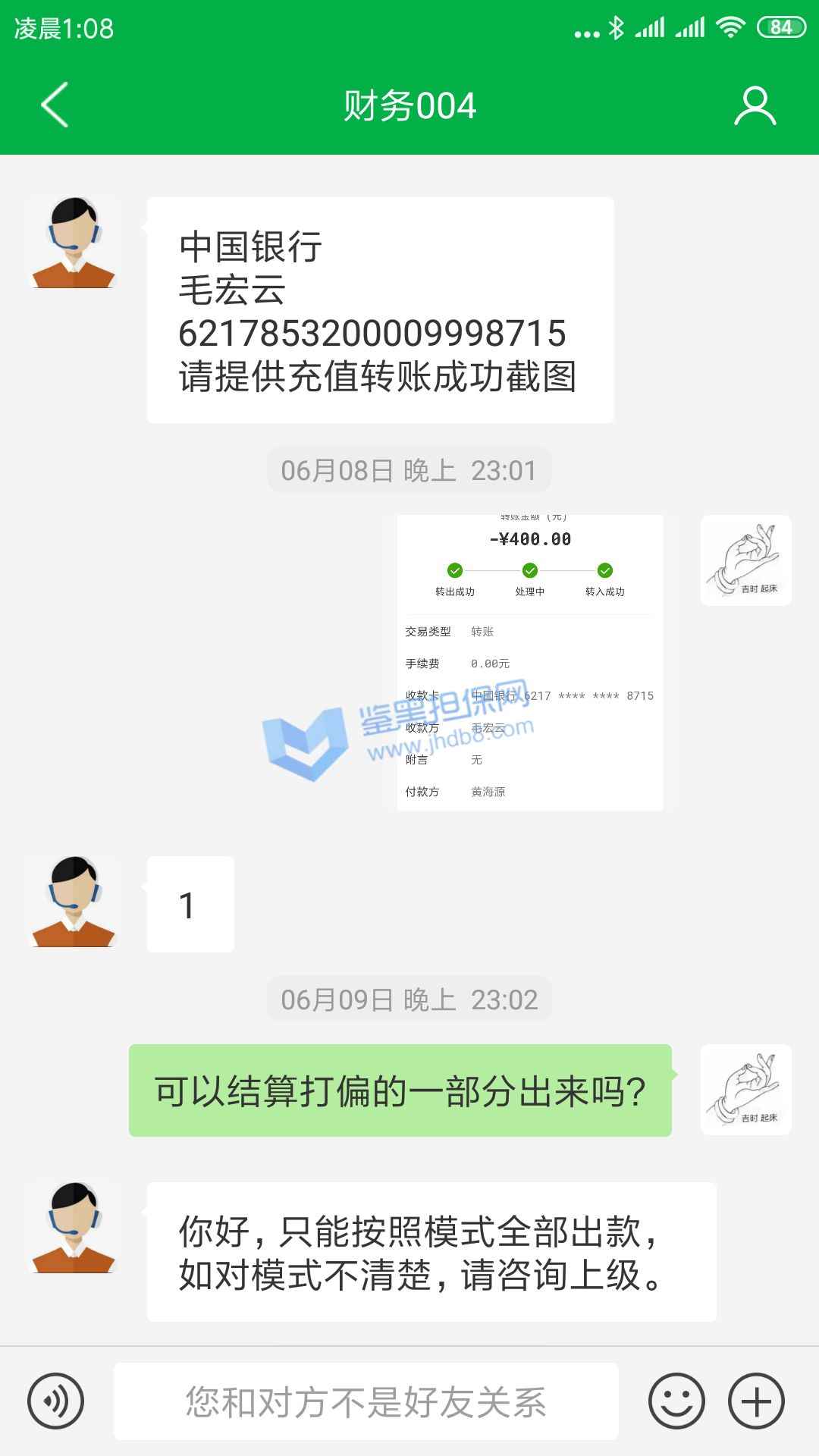The width and height of the screenshot is (819, 1456).
Task: Open the emoji picker
Action: [x=676, y=1401]
